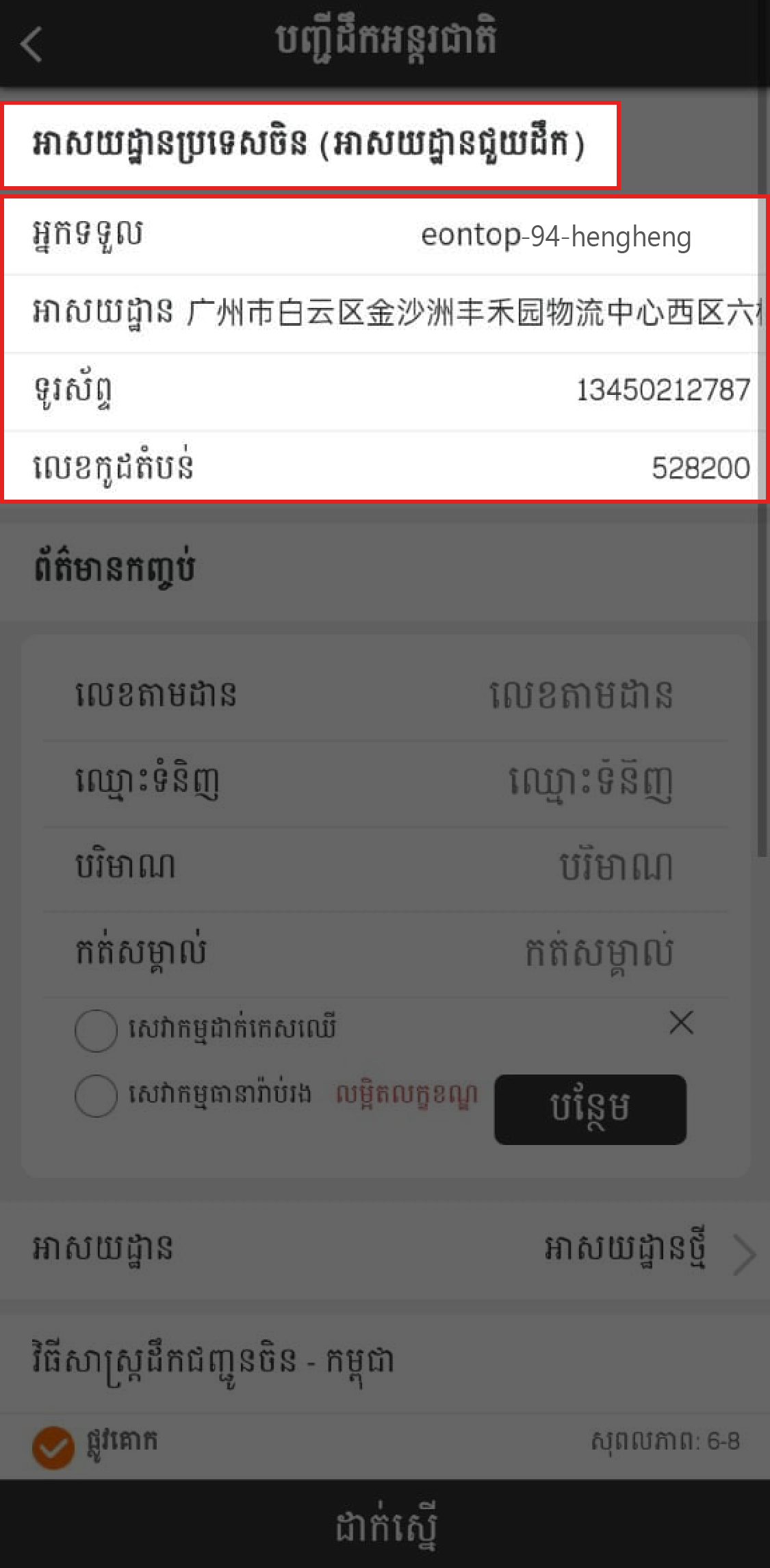Select the insurance service option
The image size is (770, 1568).
pos(96,1096)
